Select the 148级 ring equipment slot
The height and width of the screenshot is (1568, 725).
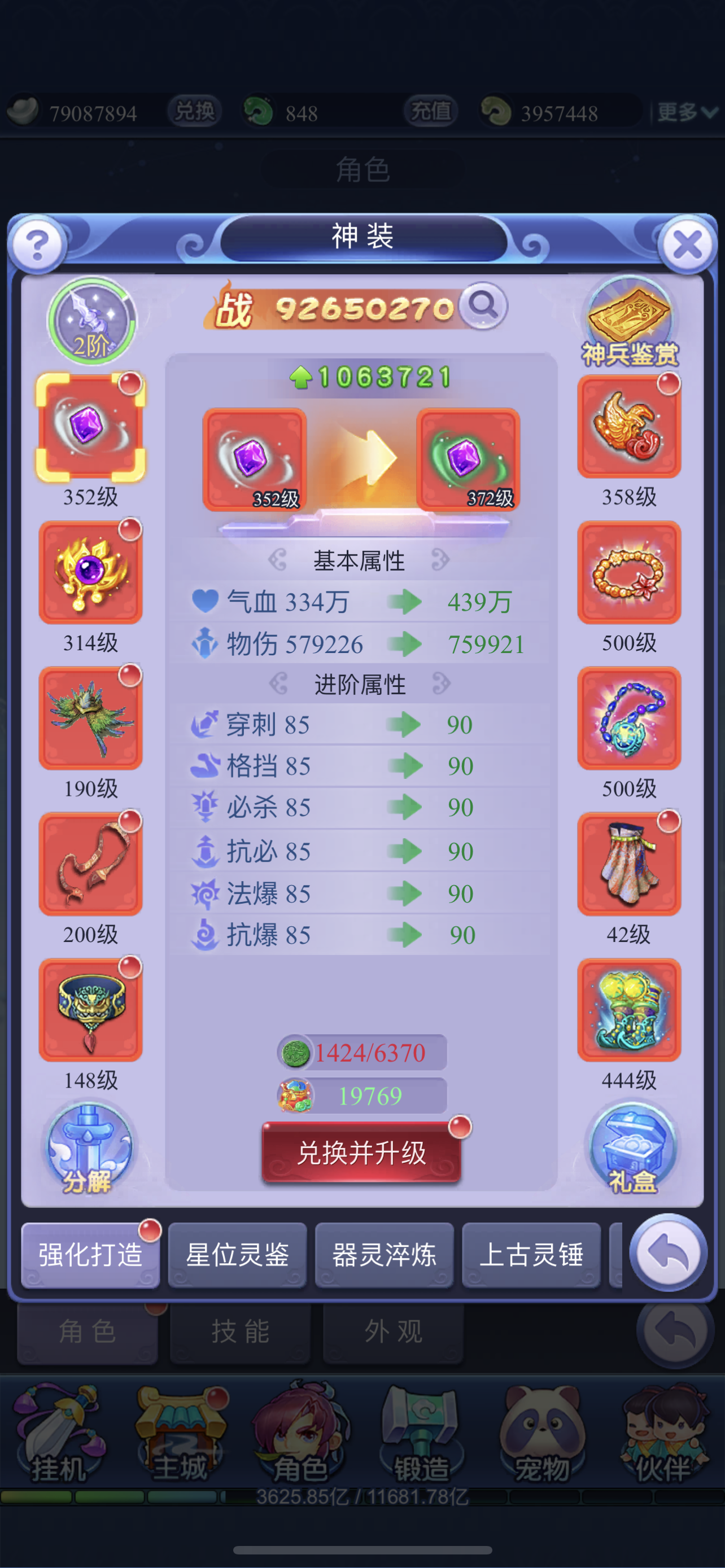[x=91, y=1010]
